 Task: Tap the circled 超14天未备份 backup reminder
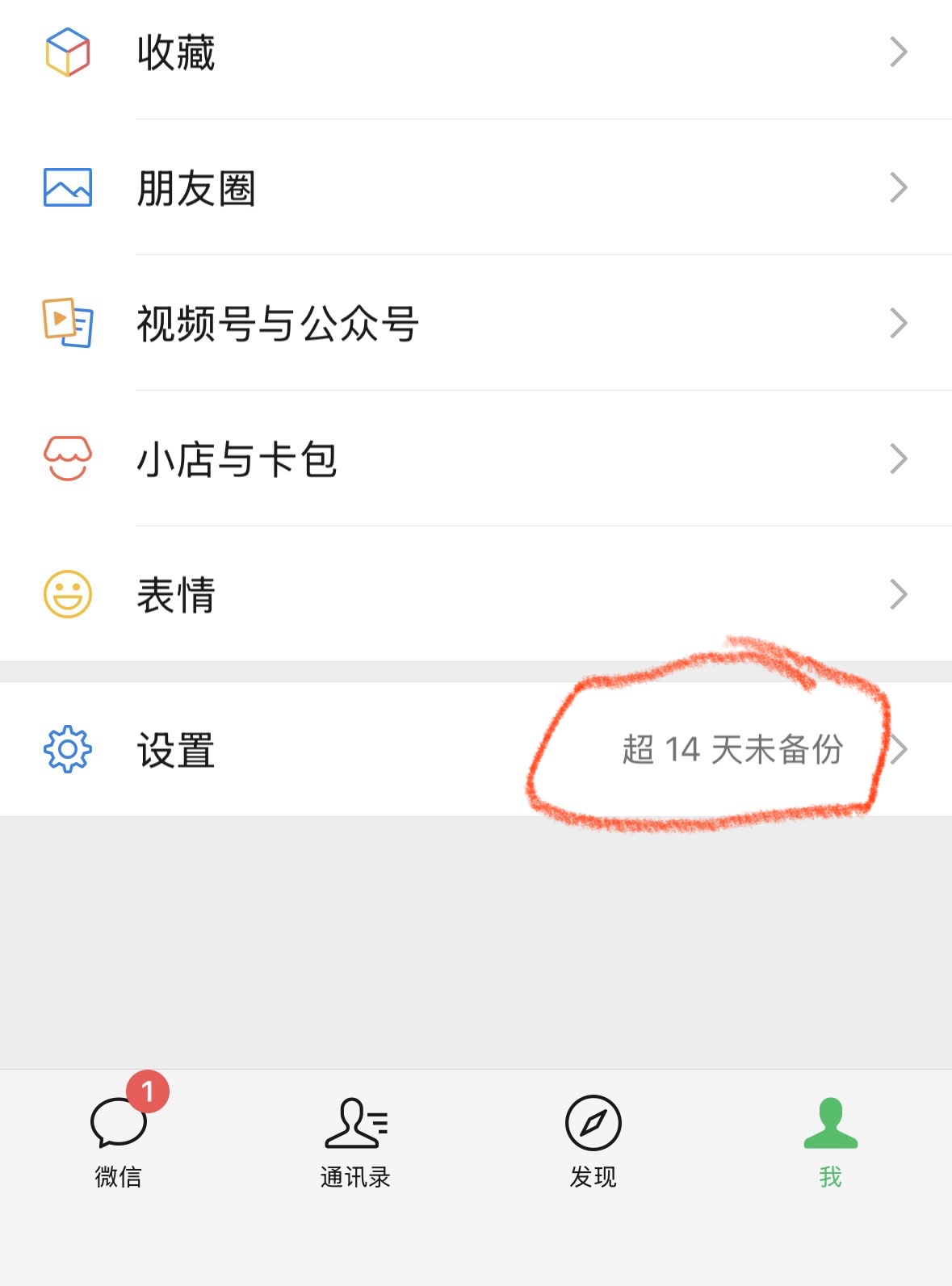[736, 749]
